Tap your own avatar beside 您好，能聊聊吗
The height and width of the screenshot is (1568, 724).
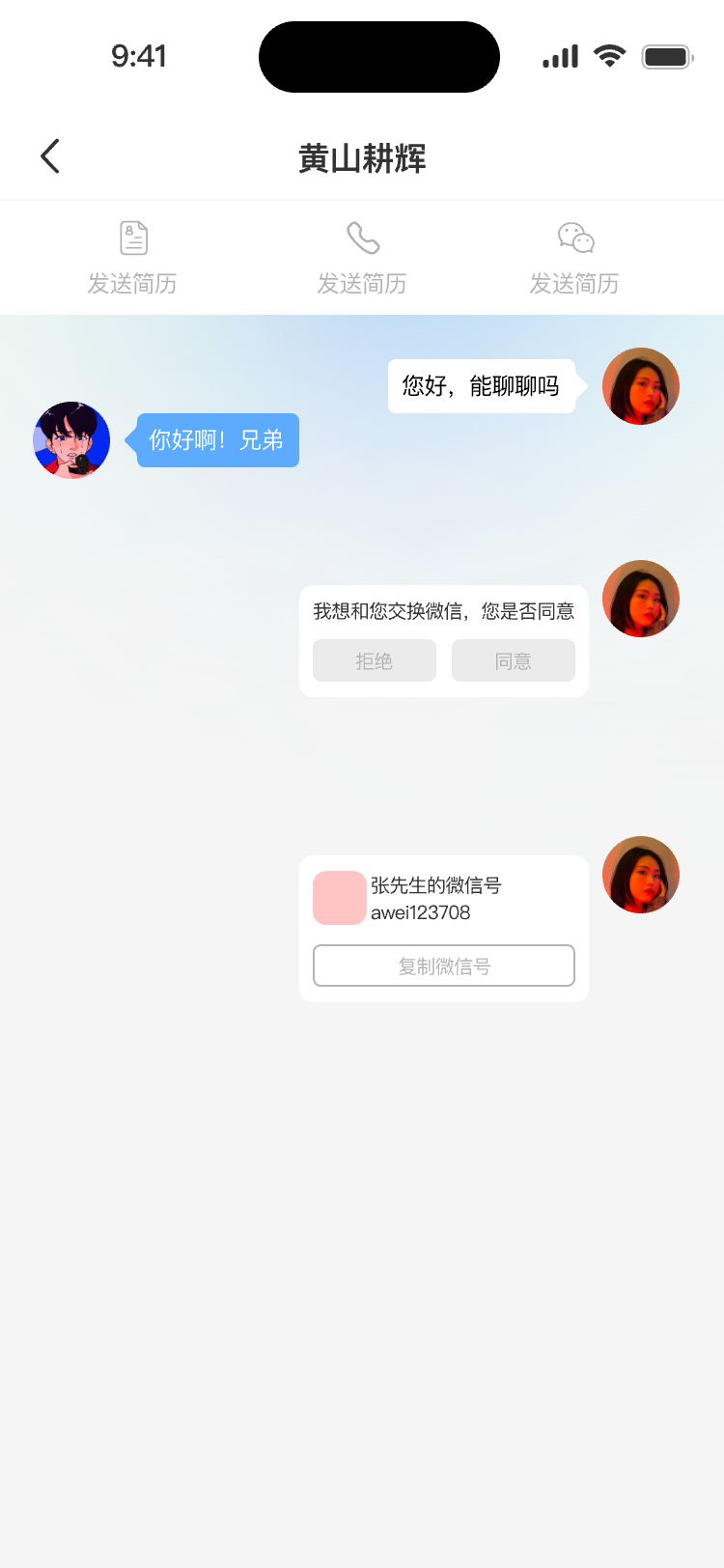coord(640,386)
